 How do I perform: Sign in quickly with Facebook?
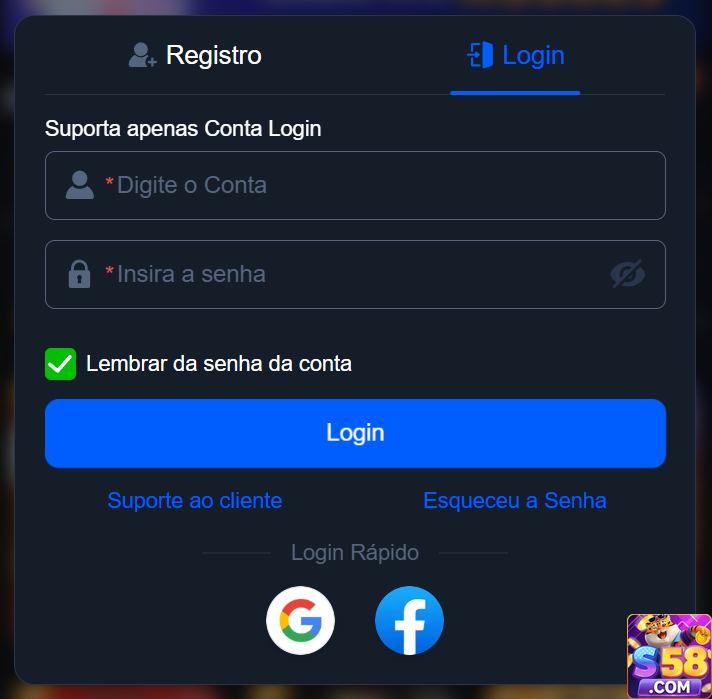pos(409,620)
